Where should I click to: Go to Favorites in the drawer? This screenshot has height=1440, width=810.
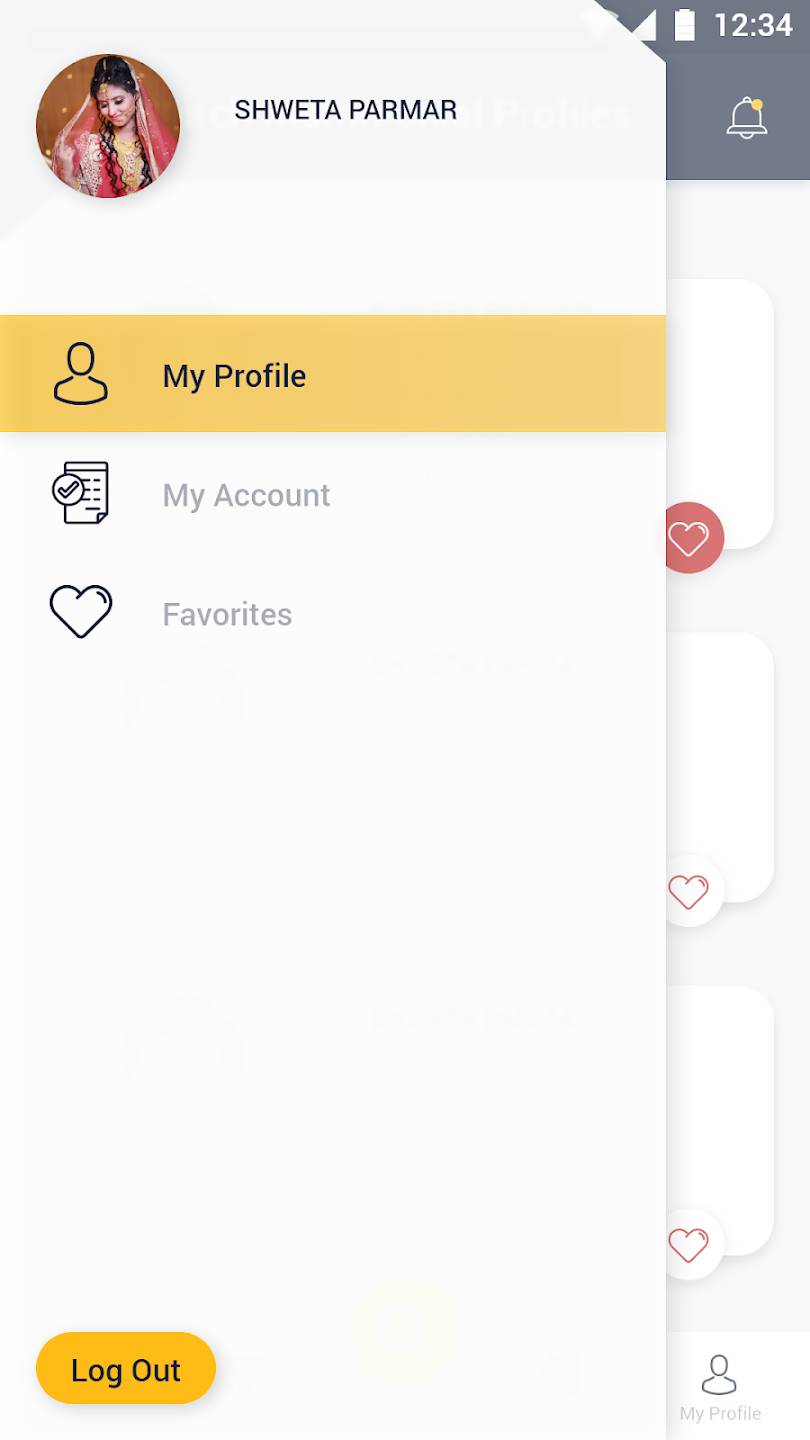(332, 613)
